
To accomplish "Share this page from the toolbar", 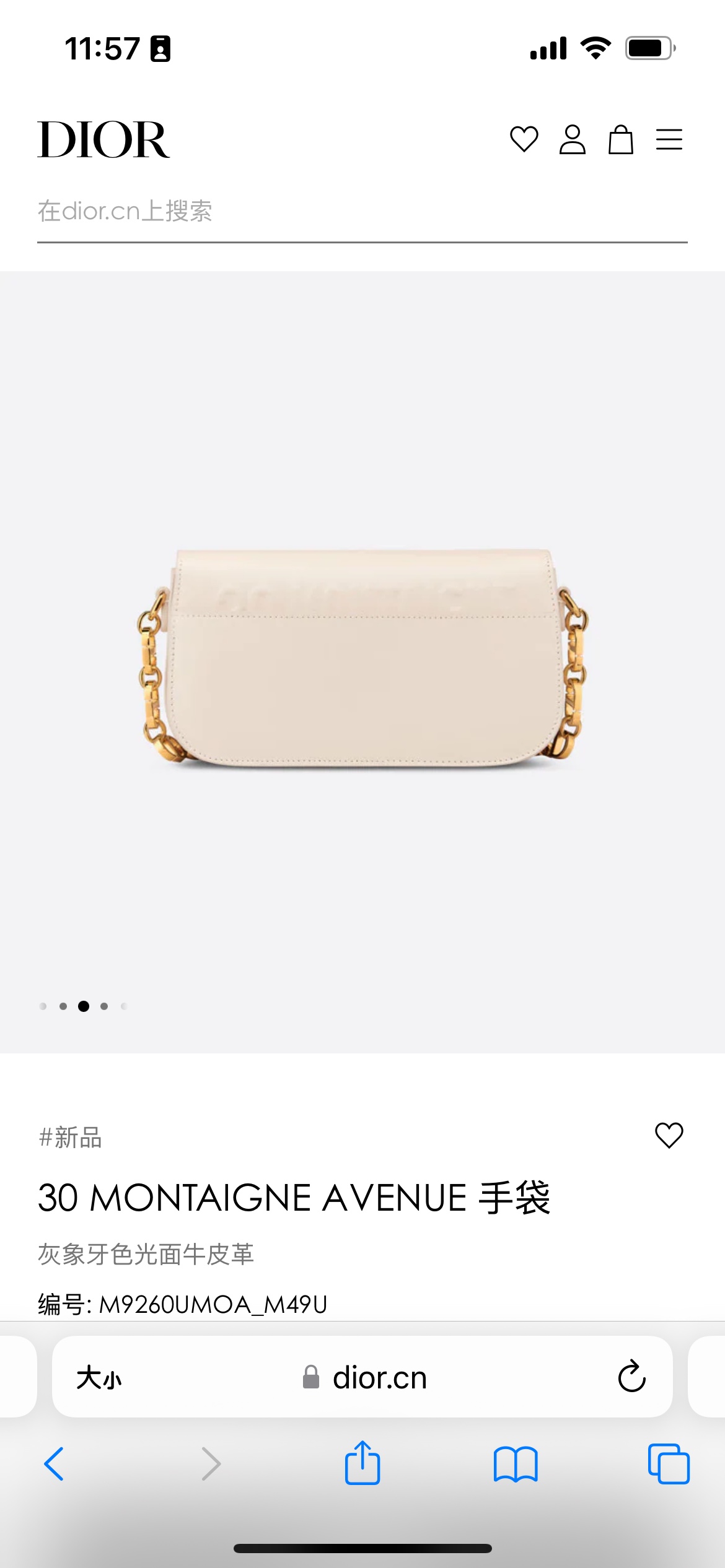I will pyautogui.click(x=362, y=1463).
